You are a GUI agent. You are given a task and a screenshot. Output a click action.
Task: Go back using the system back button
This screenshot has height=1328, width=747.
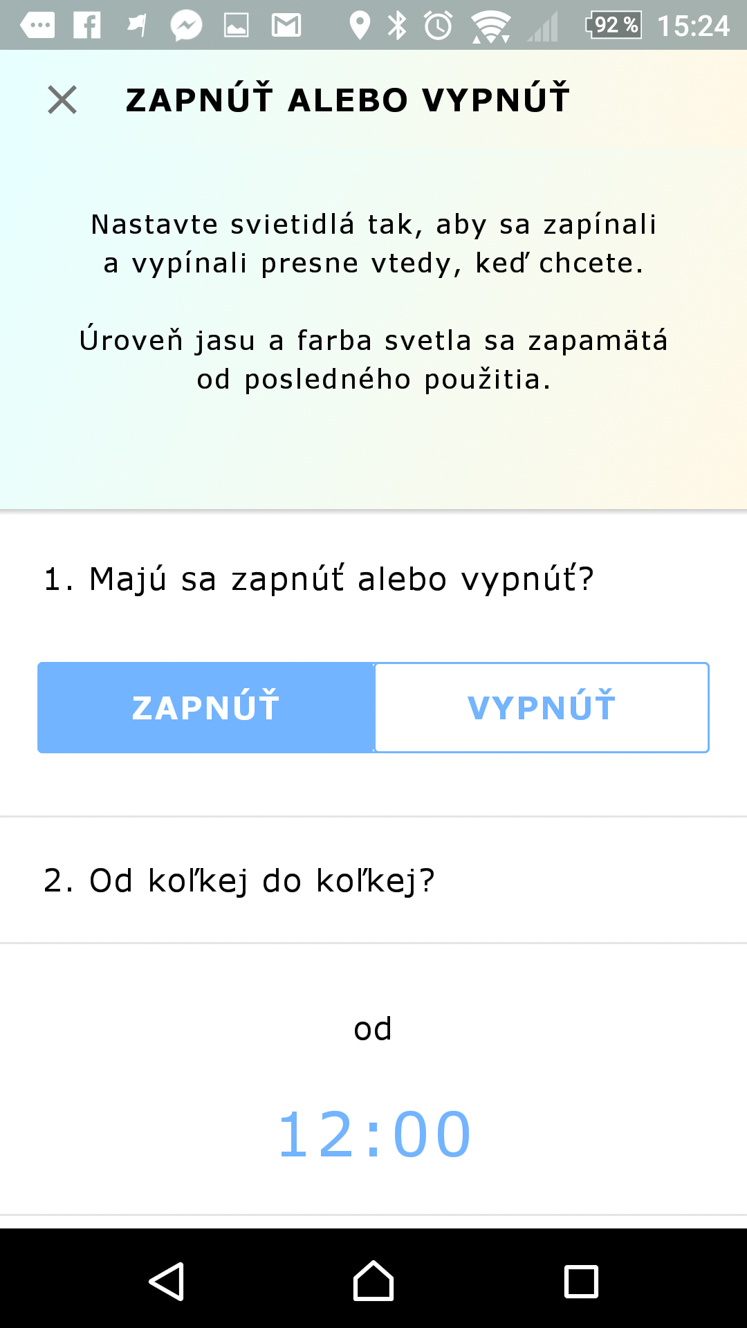pos(166,1280)
